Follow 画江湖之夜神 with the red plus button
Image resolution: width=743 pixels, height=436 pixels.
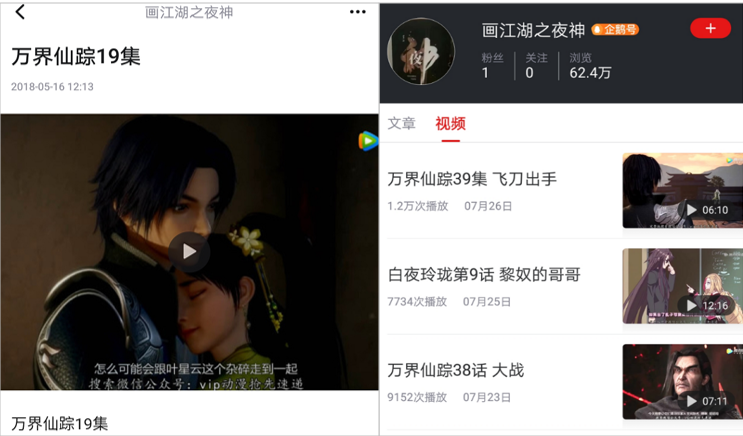click(710, 29)
